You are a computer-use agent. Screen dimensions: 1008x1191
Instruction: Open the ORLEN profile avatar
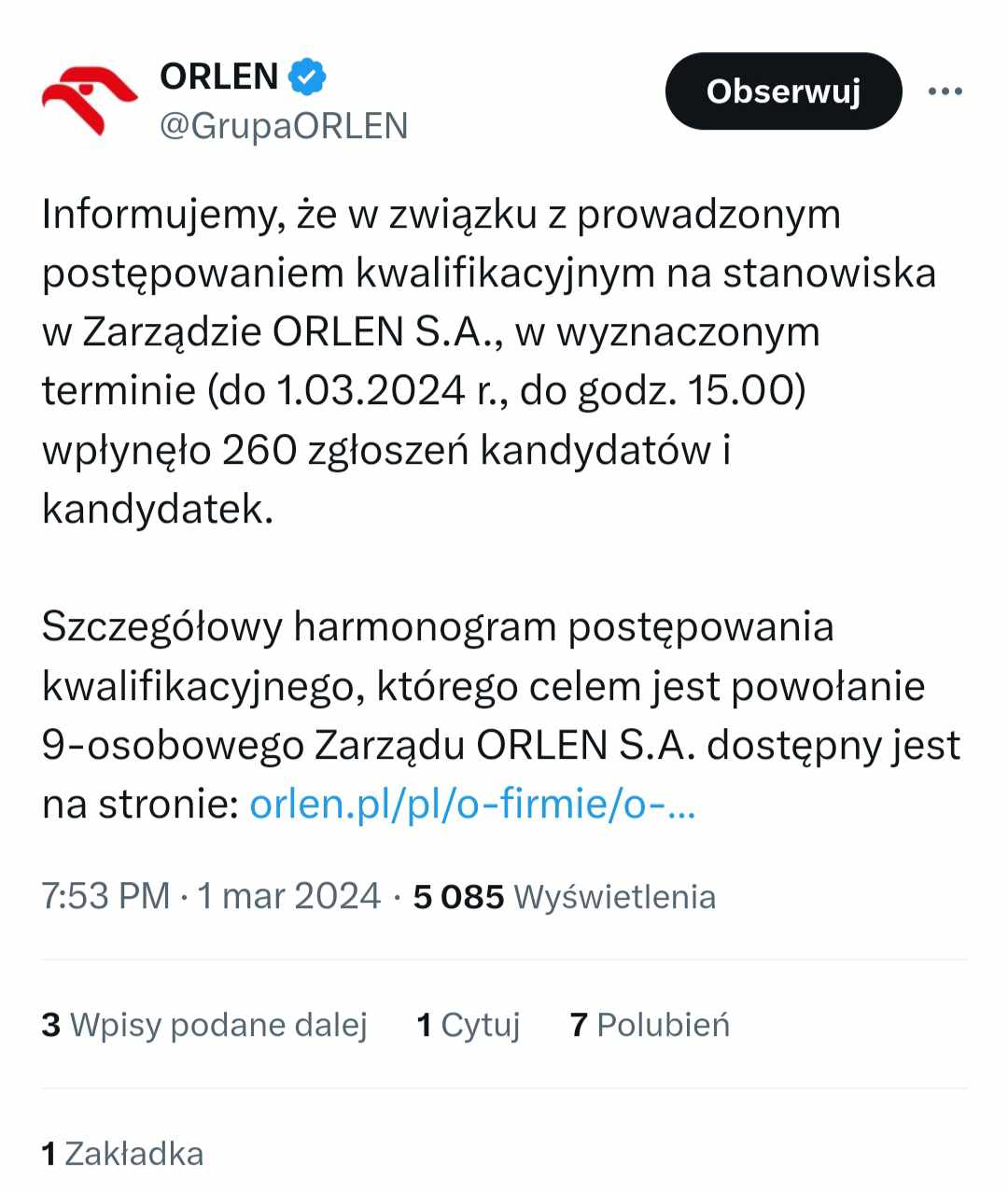tap(90, 101)
